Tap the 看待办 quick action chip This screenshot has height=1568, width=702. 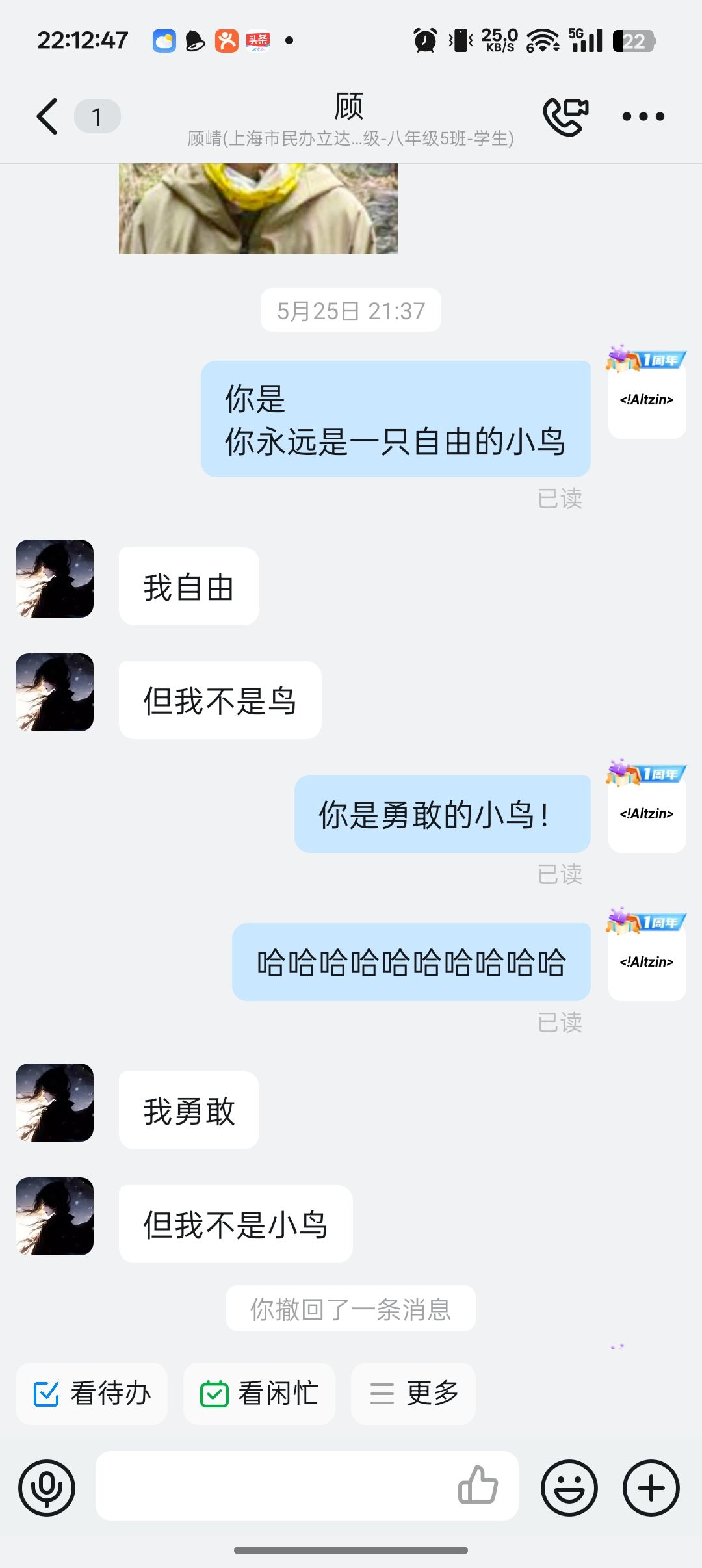92,1394
